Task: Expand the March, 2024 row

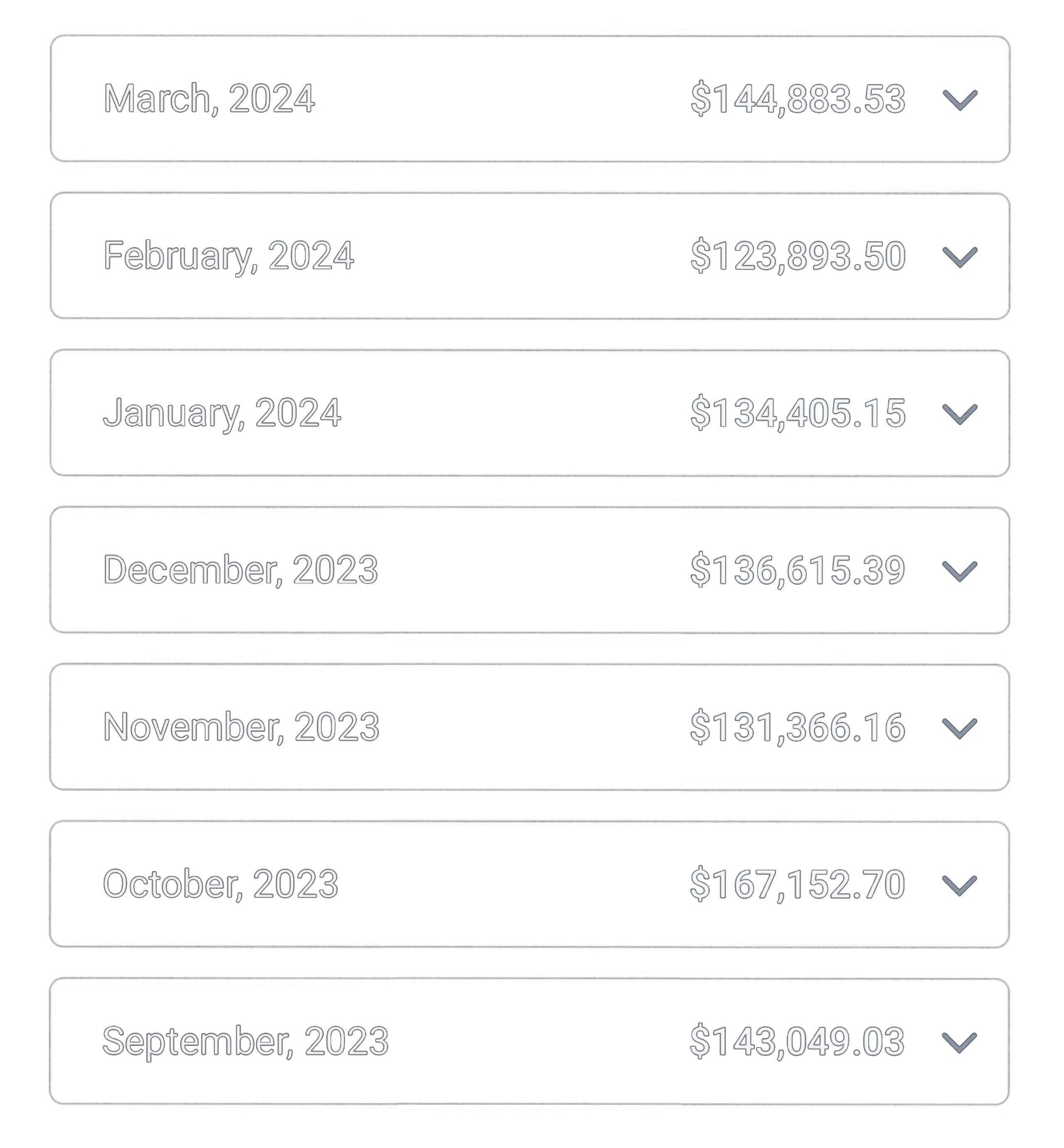Action: tap(960, 99)
